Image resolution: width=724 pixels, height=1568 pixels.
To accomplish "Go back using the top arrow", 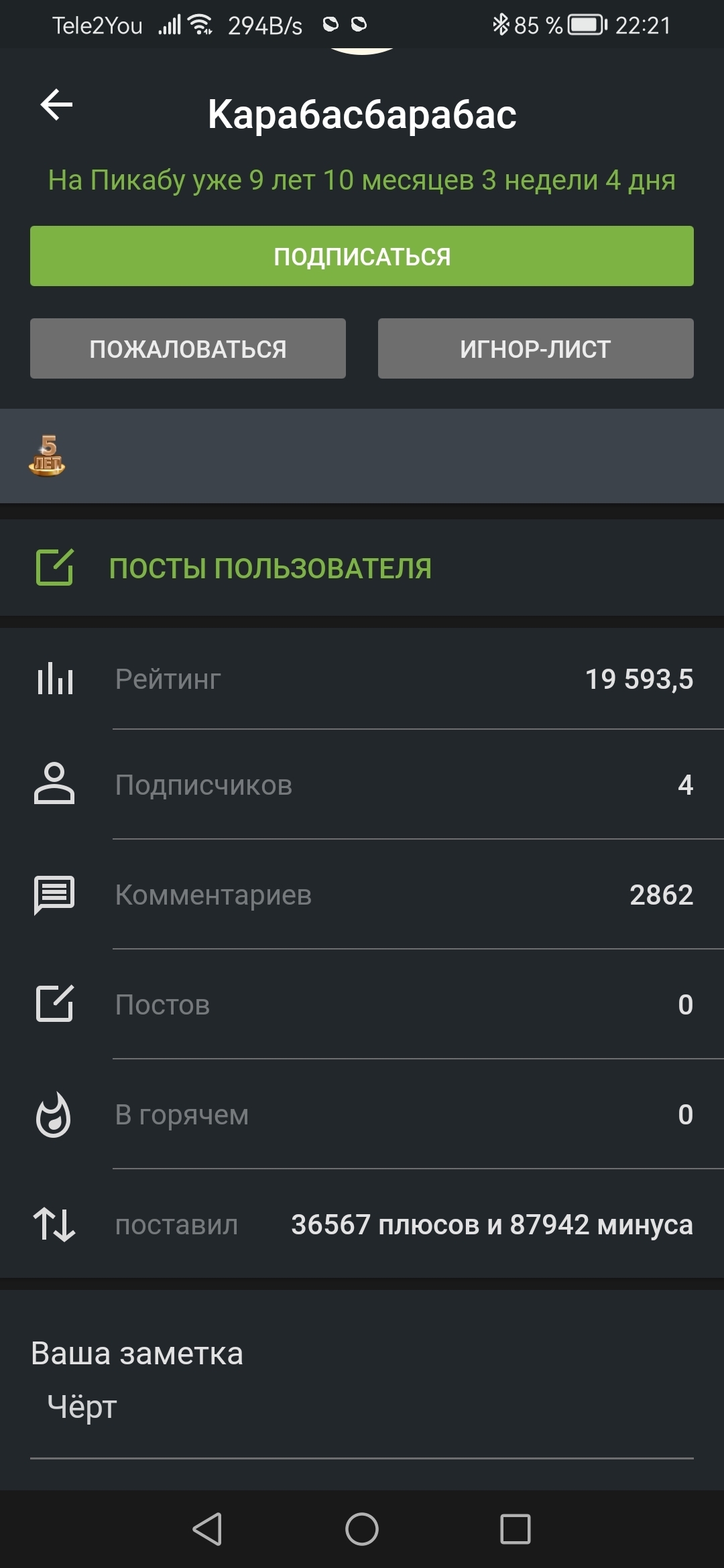I will (x=56, y=106).
